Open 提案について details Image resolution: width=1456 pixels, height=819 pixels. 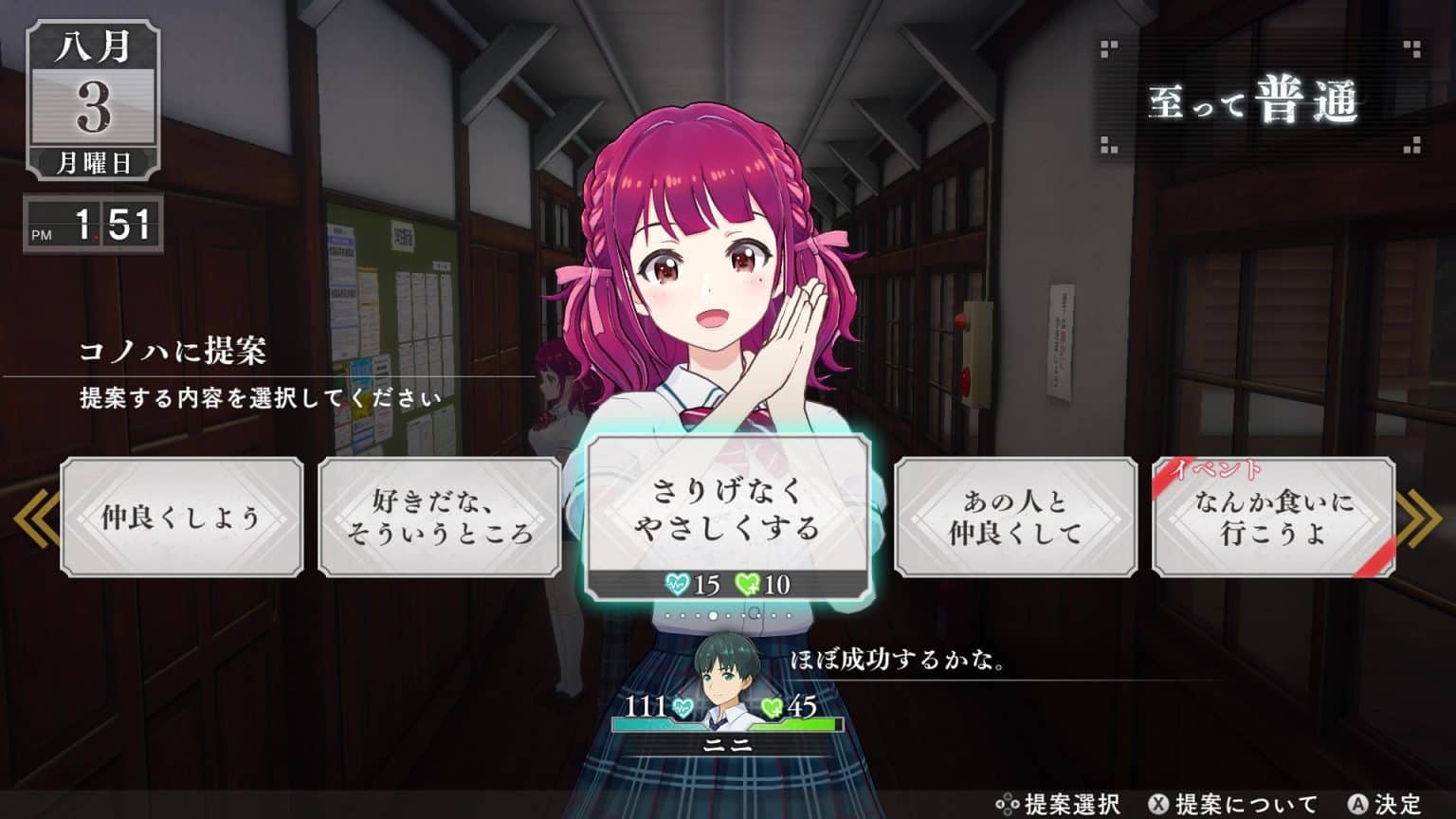1233,805
